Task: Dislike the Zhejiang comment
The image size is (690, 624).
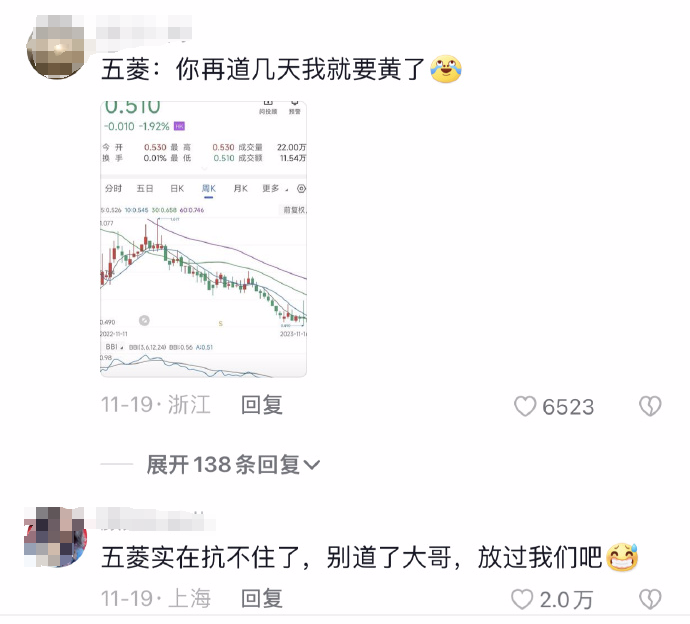Action: 650,406
